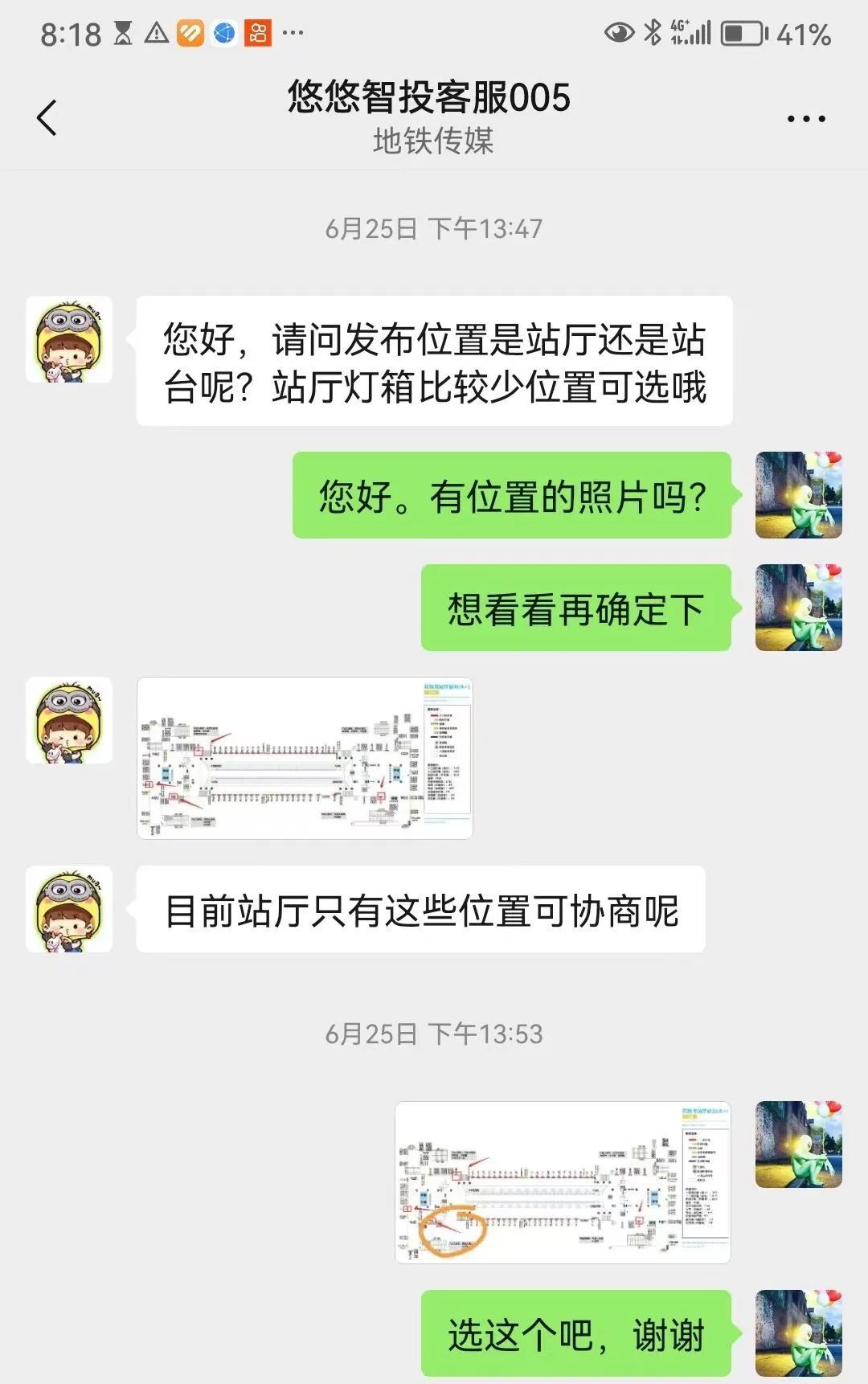Tap my avatar beside the 选这个吧 message
868x1384 pixels.
[x=798, y=1333]
